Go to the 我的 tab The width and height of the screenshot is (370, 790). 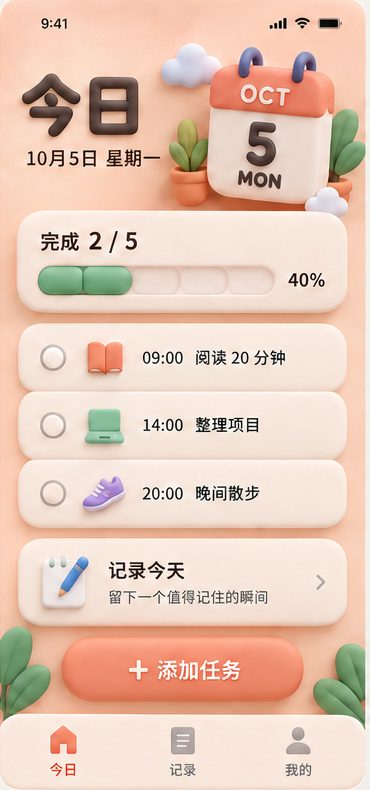pos(298,750)
